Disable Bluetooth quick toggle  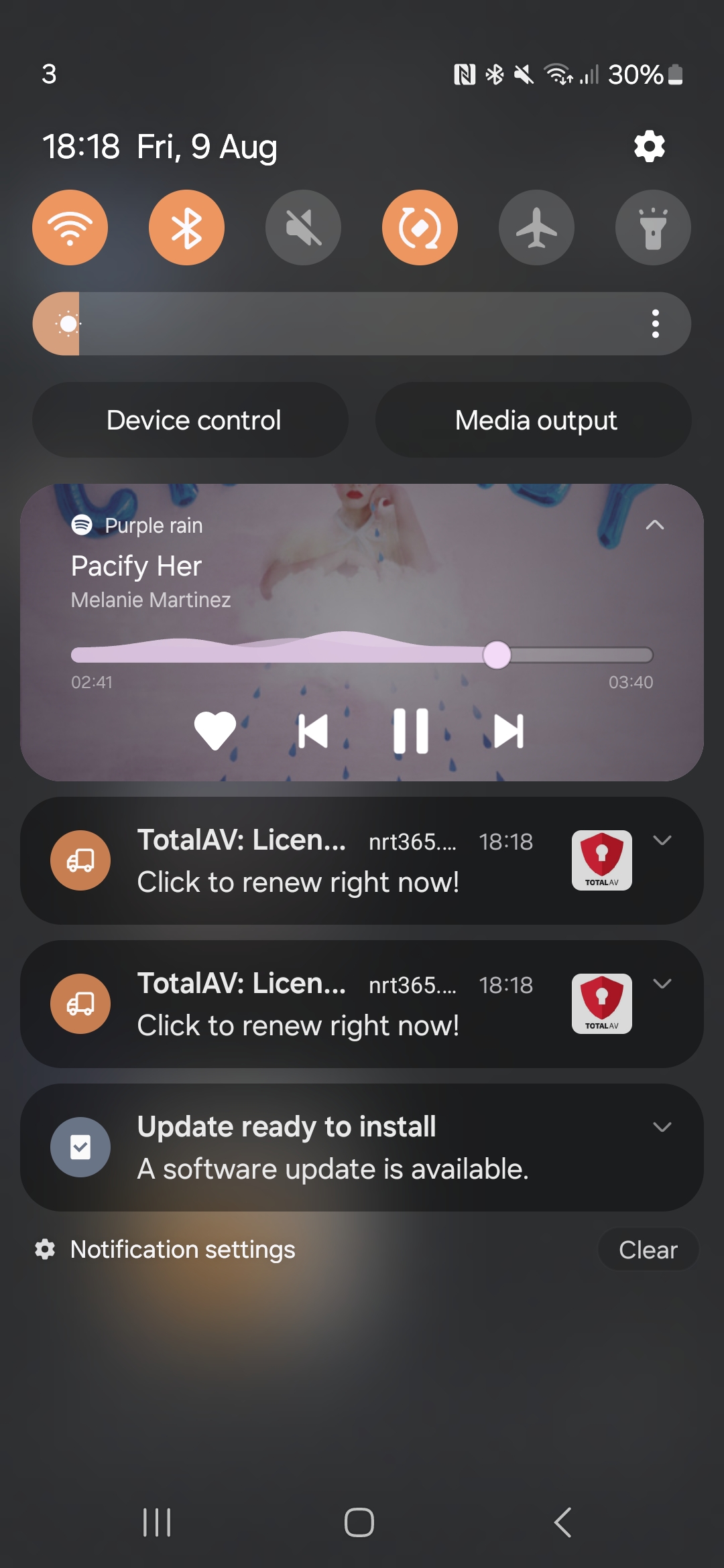(186, 228)
